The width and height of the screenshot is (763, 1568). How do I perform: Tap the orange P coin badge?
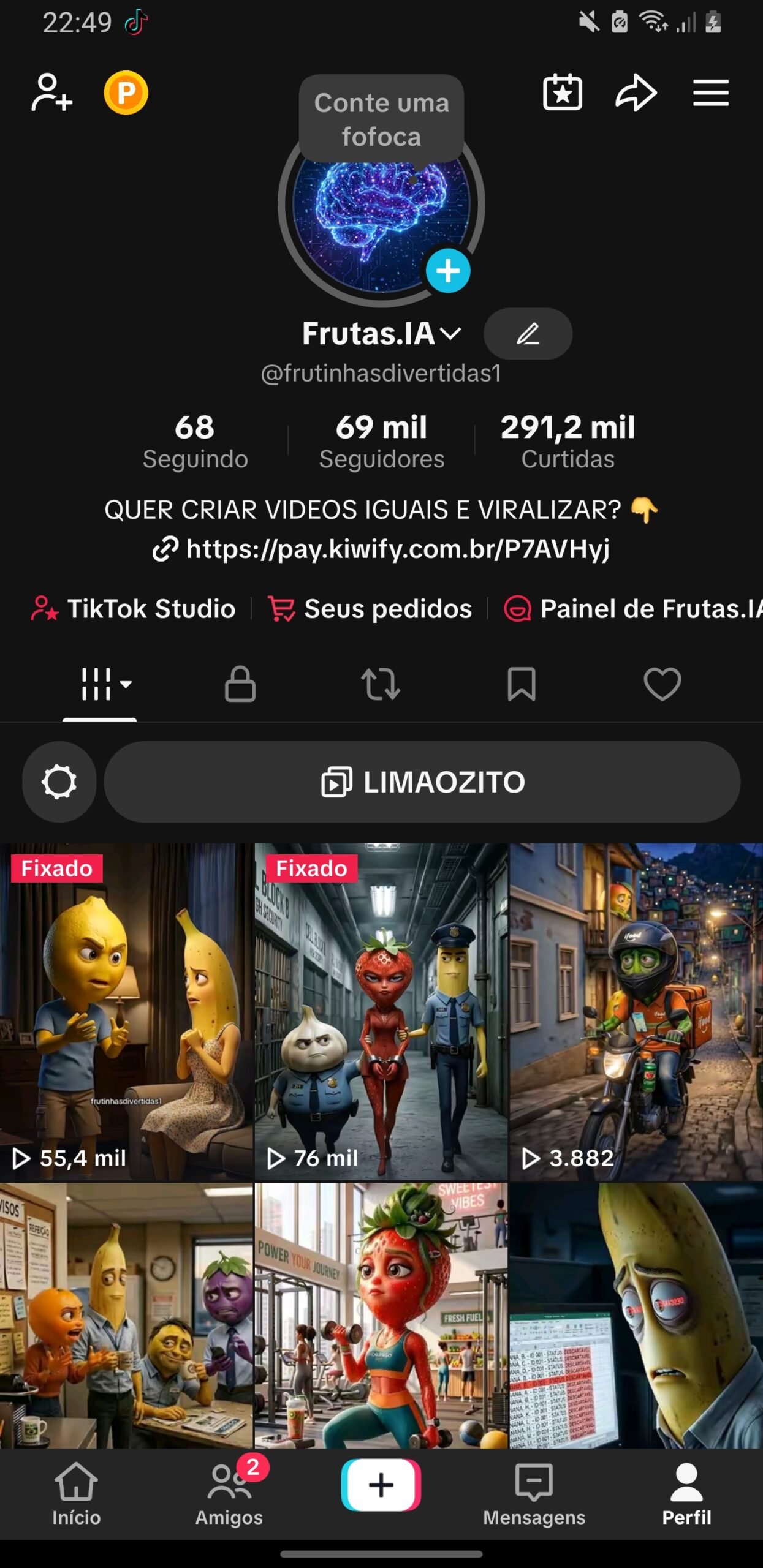coord(126,92)
